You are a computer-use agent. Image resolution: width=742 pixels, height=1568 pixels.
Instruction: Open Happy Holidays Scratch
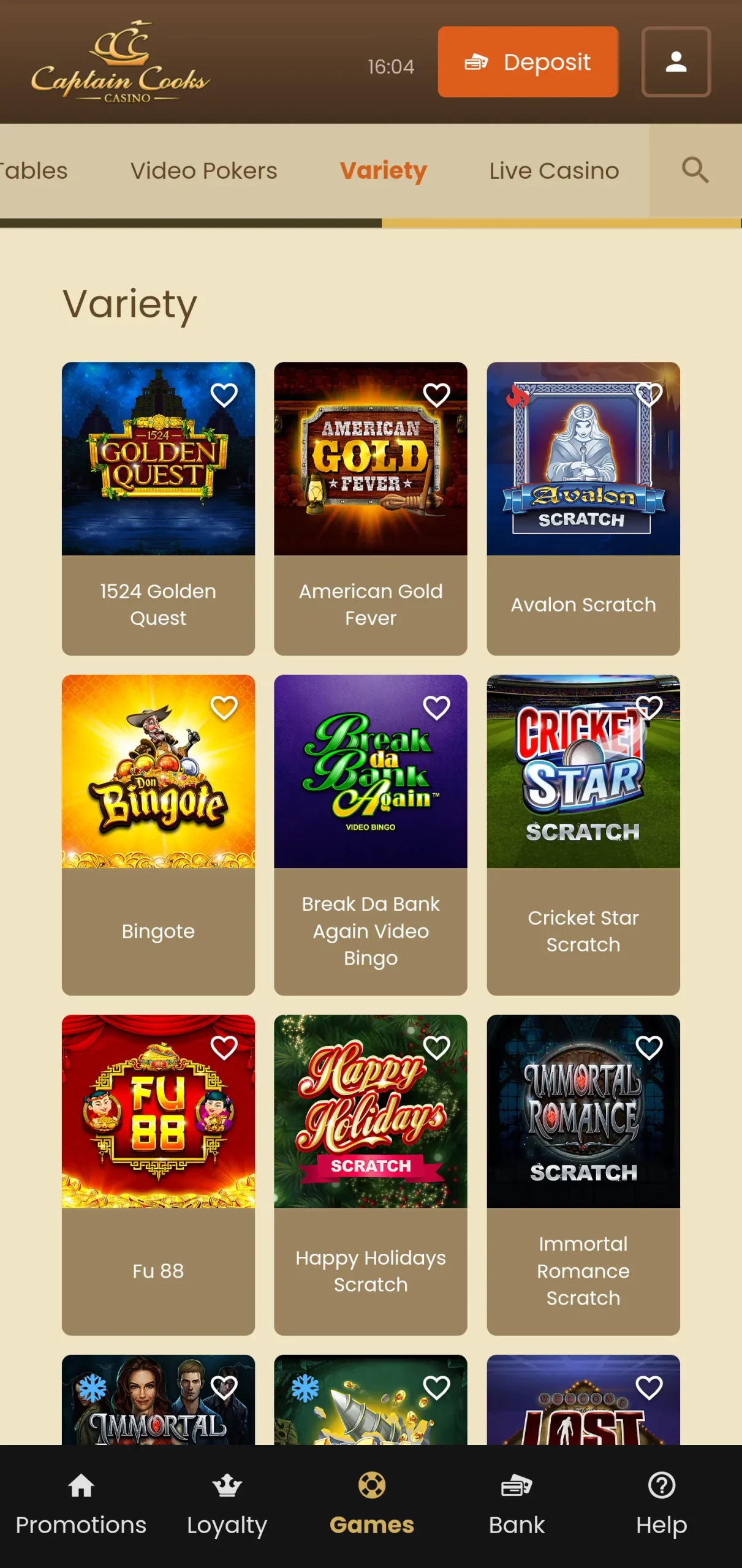371,1175
